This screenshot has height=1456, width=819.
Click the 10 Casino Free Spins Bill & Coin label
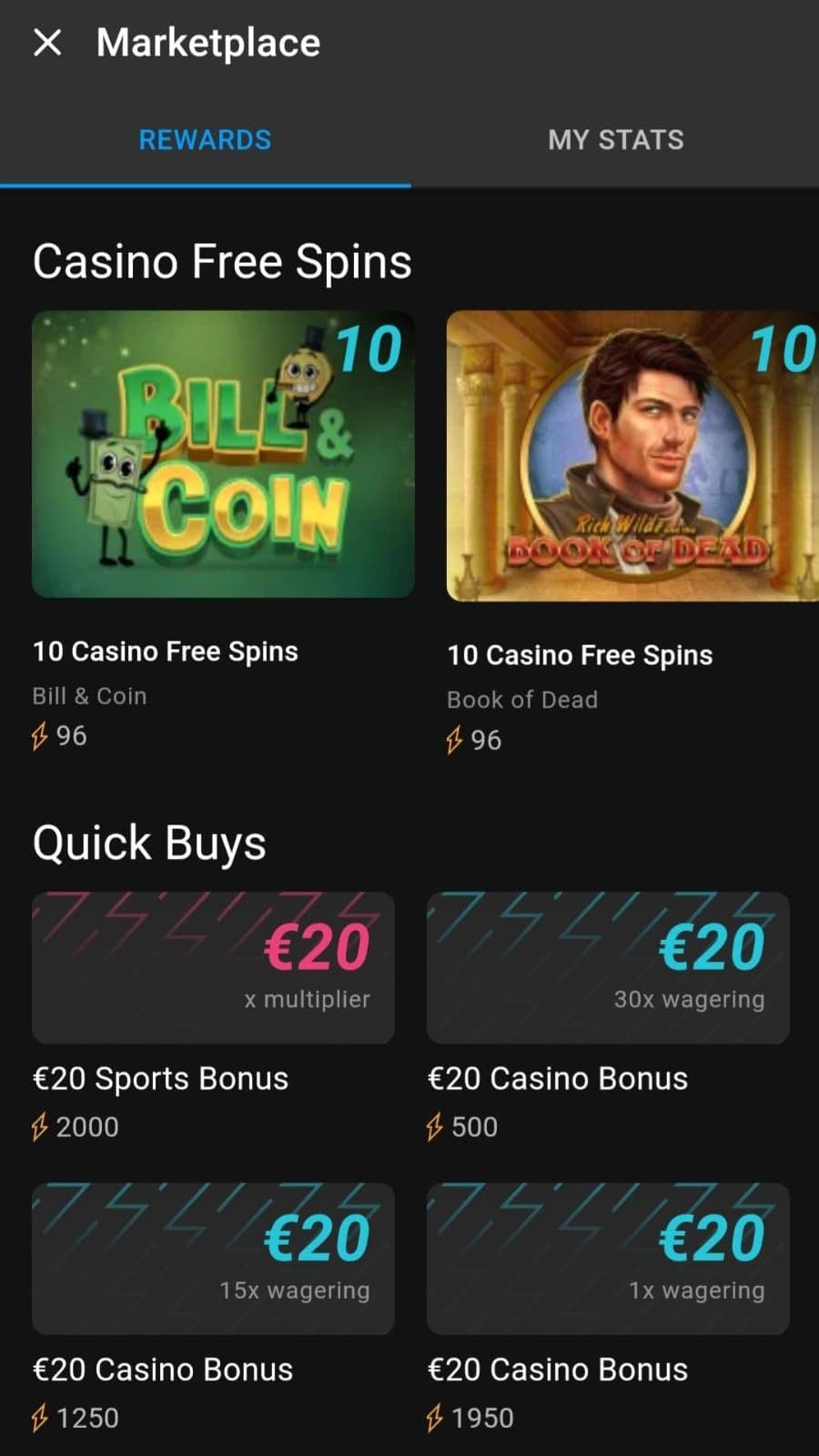166,651
